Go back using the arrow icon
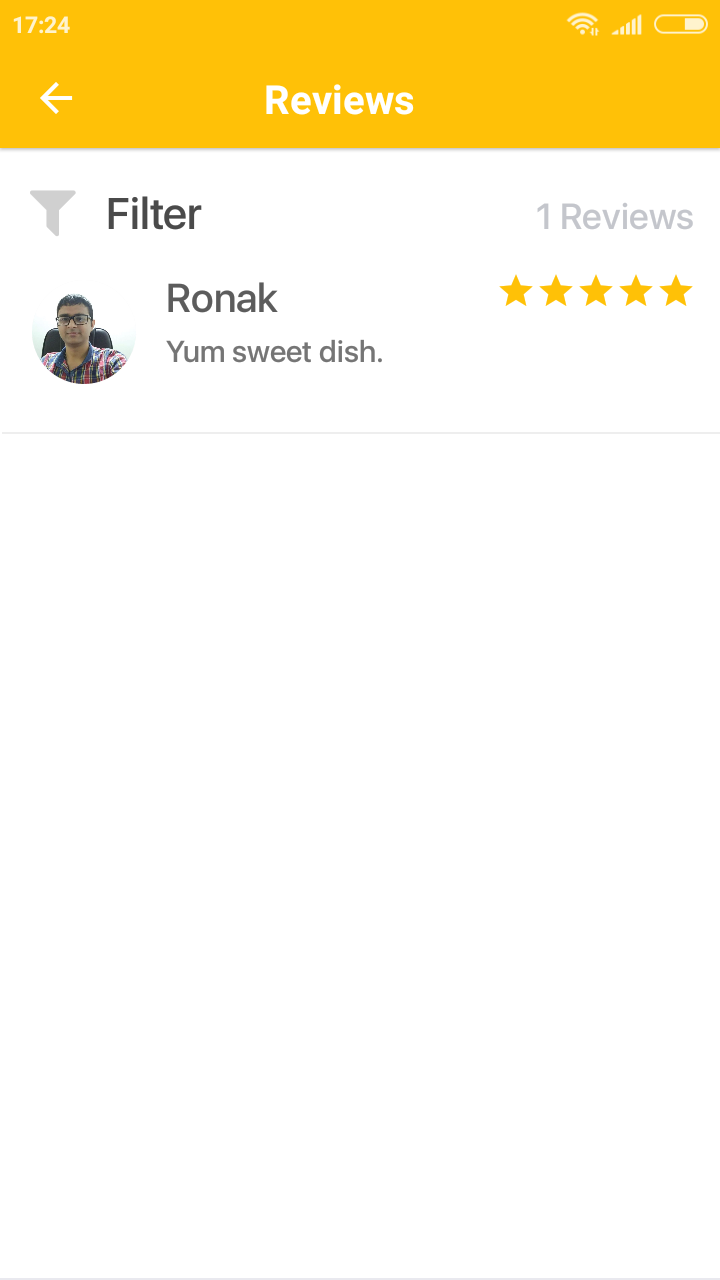Screen dimensions: 720x1280 pyautogui.click(x=56, y=98)
